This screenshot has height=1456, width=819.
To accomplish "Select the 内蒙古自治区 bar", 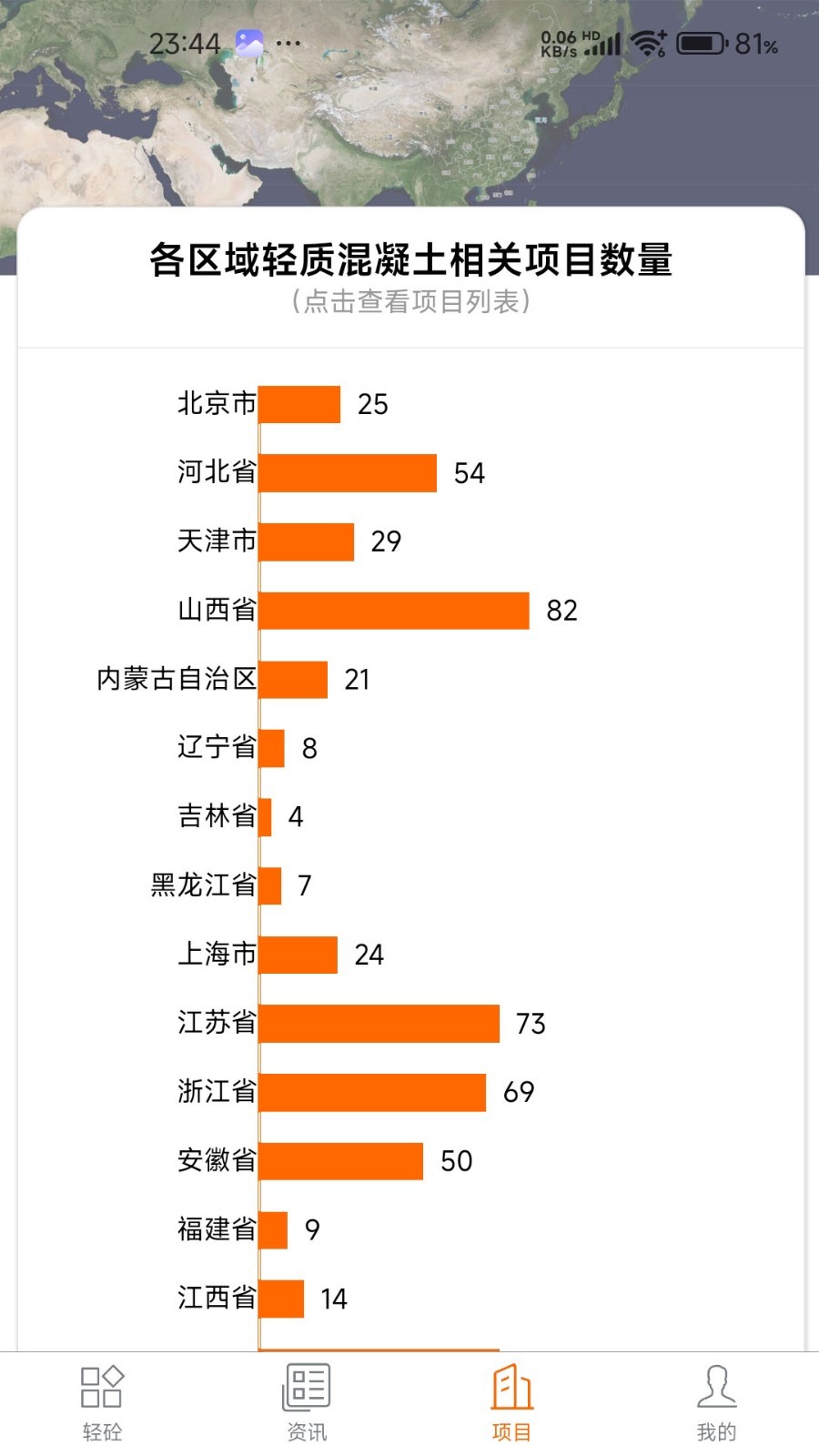I will tap(293, 680).
